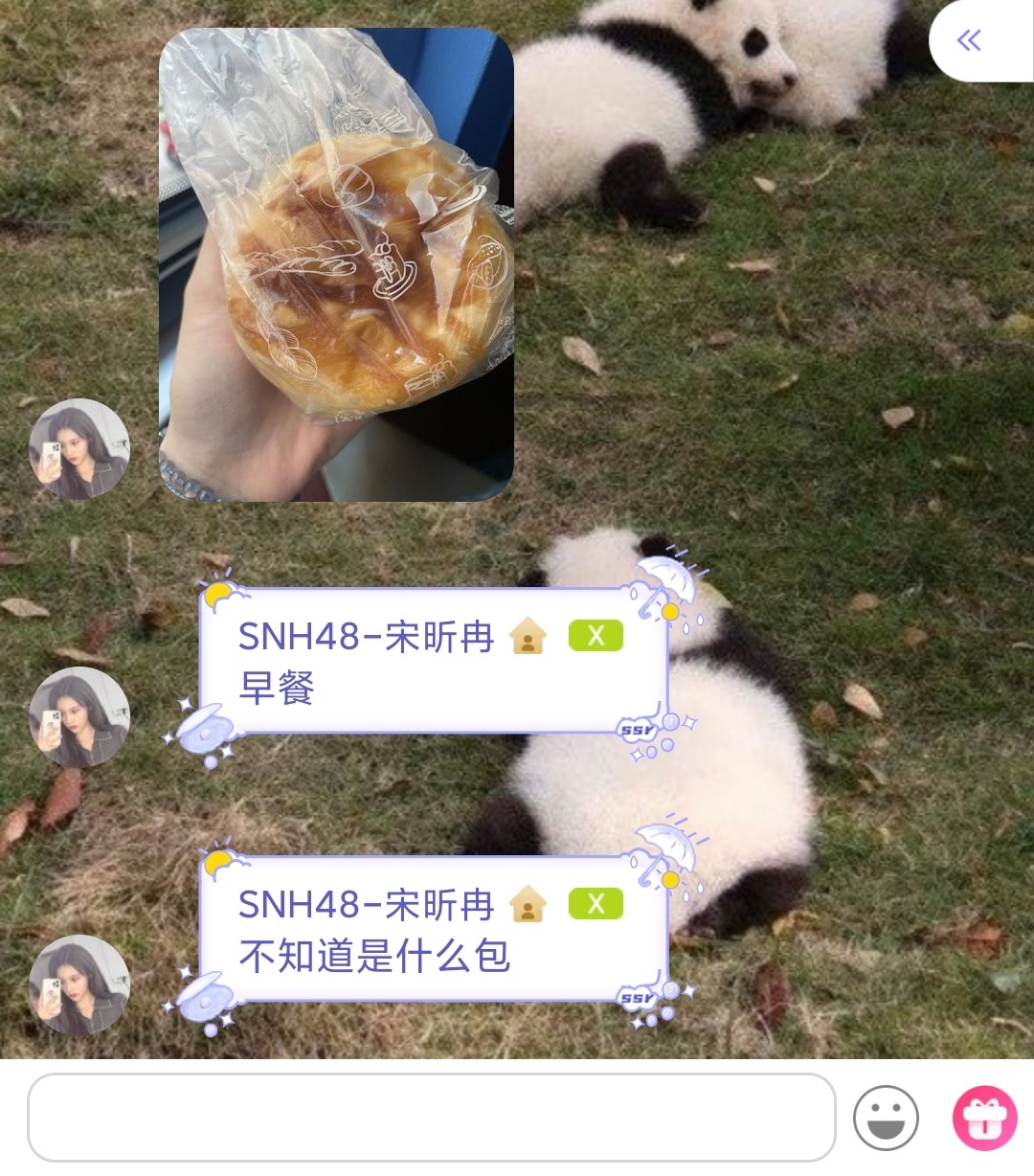Open the emoji picker
The height and width of the screenshot is (1176, 1034).
tap(886, 1118)
